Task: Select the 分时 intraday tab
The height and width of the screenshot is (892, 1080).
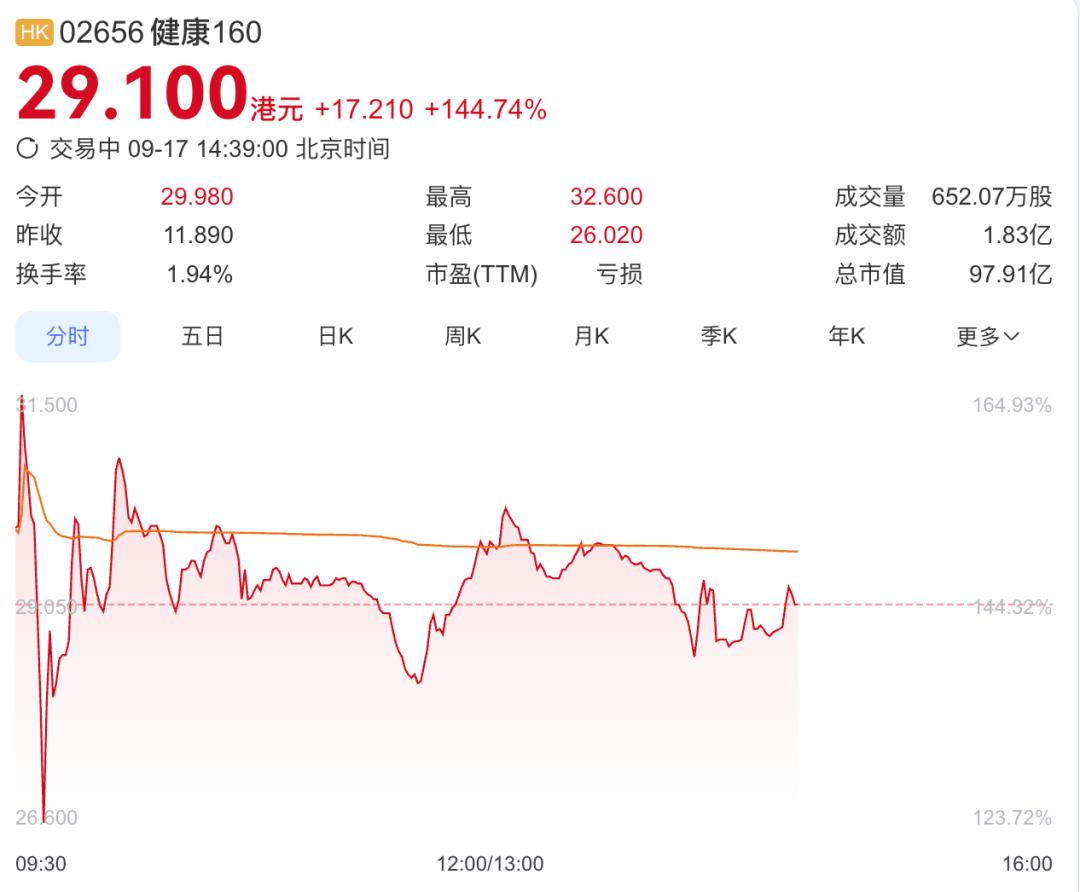Action: coord(68,337)
